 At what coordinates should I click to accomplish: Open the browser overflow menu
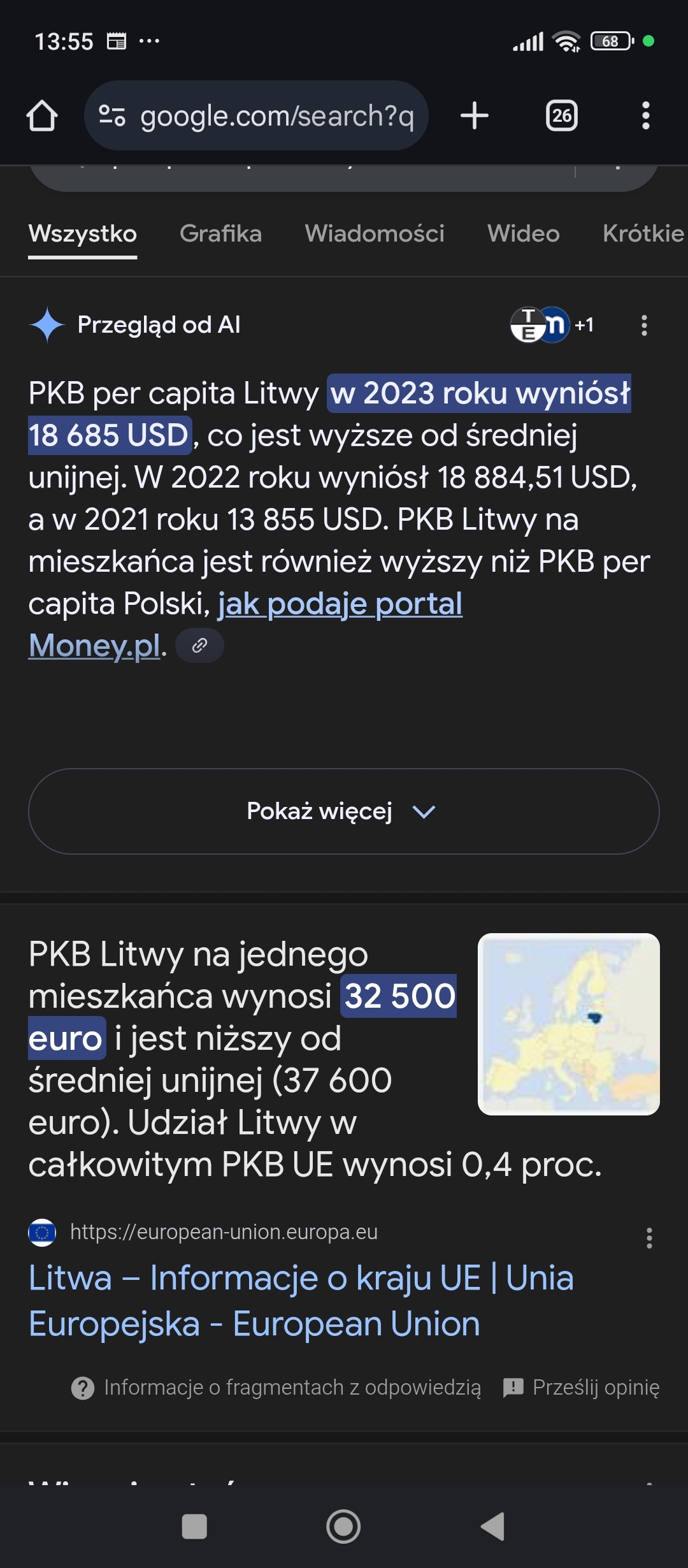(645, 116)
